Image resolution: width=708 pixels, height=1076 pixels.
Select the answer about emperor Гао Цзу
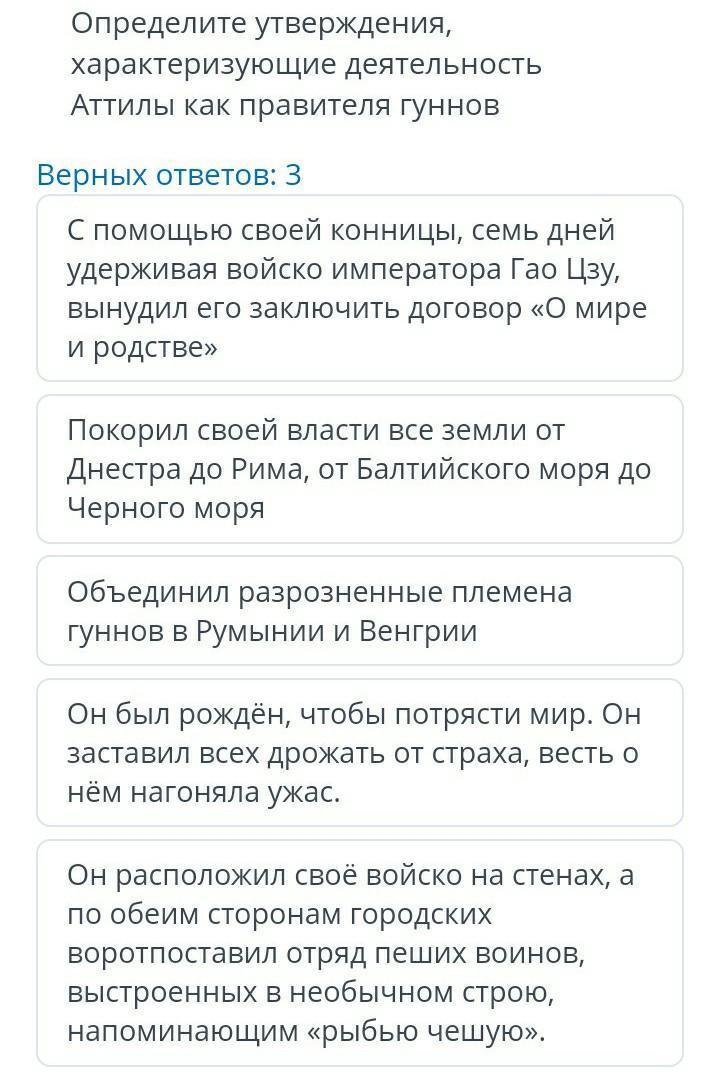(359, 289)
